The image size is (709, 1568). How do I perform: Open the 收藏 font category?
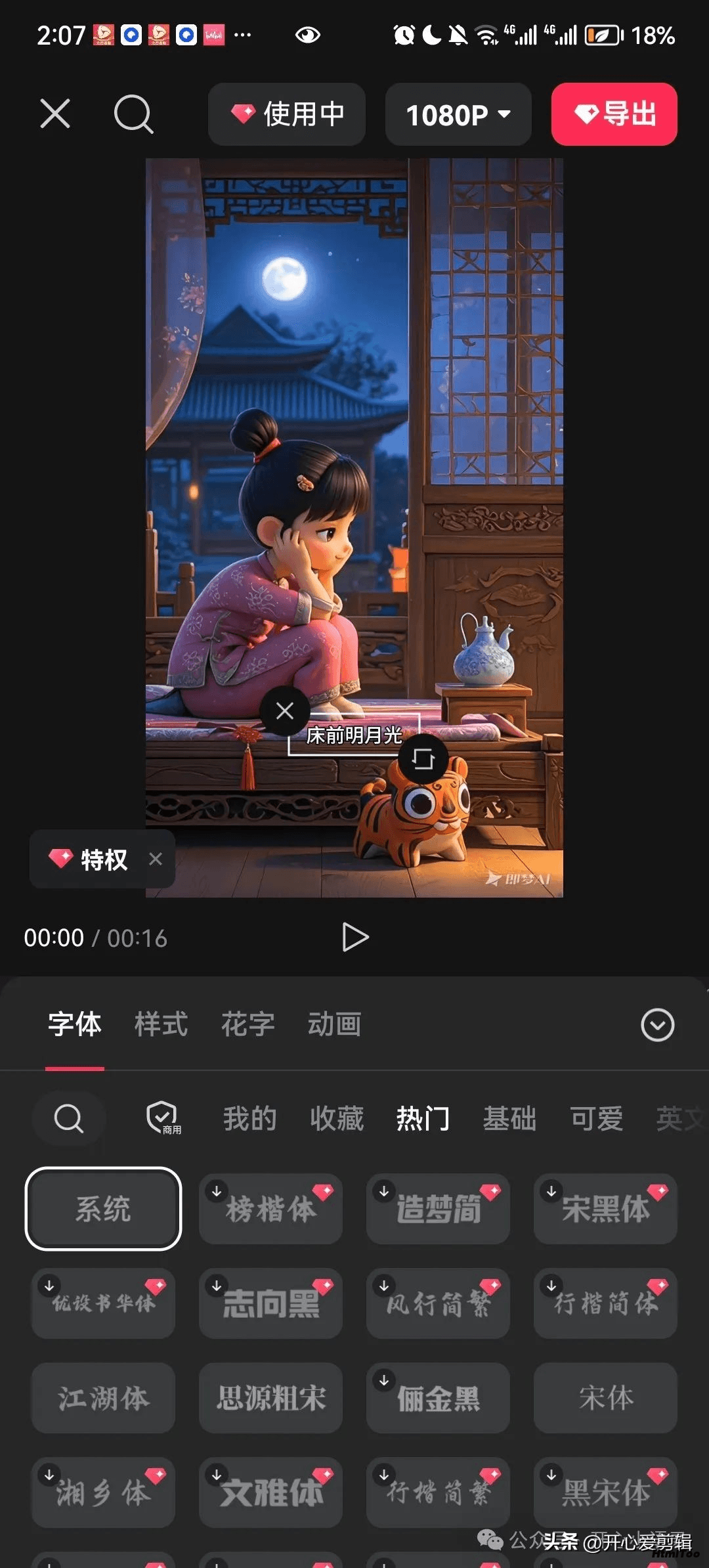pos(337,1118)
